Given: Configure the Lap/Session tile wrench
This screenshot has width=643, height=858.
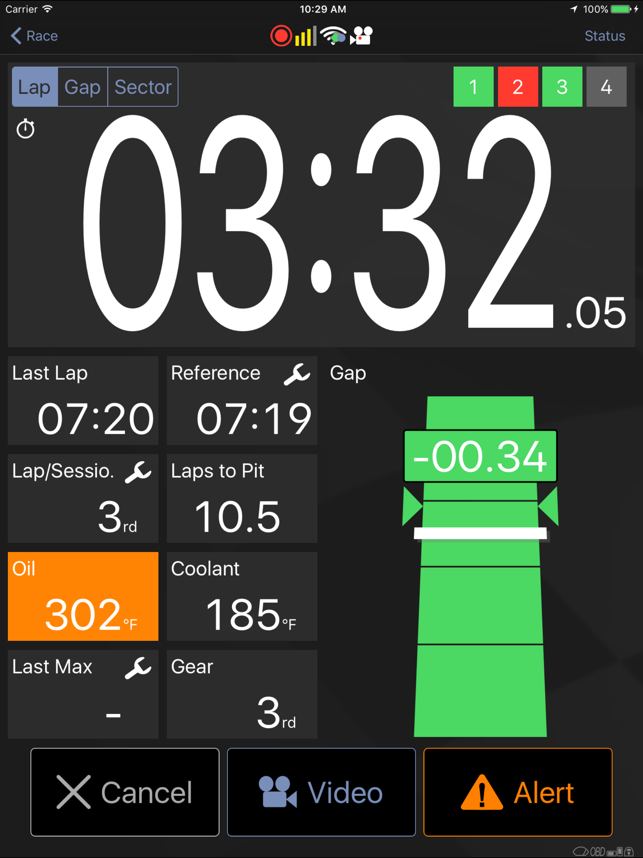Looking at the screenshot, I should click(x=138, y=472).
